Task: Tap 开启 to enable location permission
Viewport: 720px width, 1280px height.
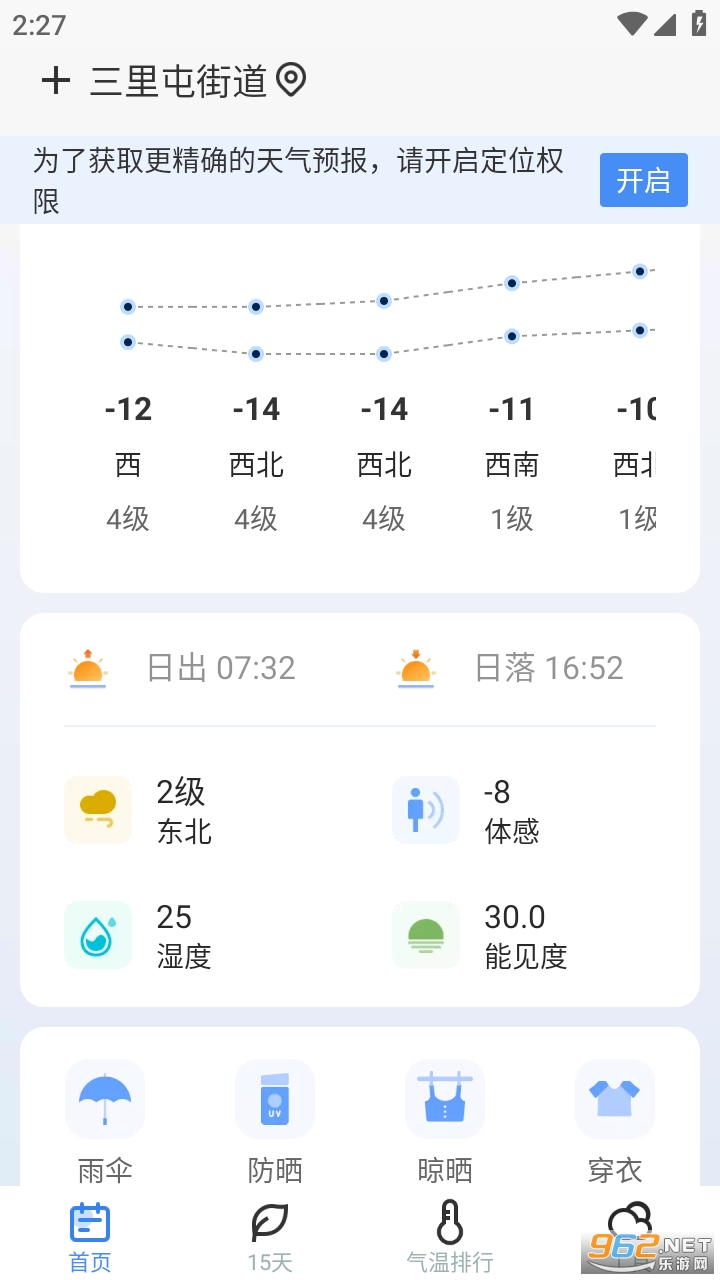Action: click(x=643, y=180)
